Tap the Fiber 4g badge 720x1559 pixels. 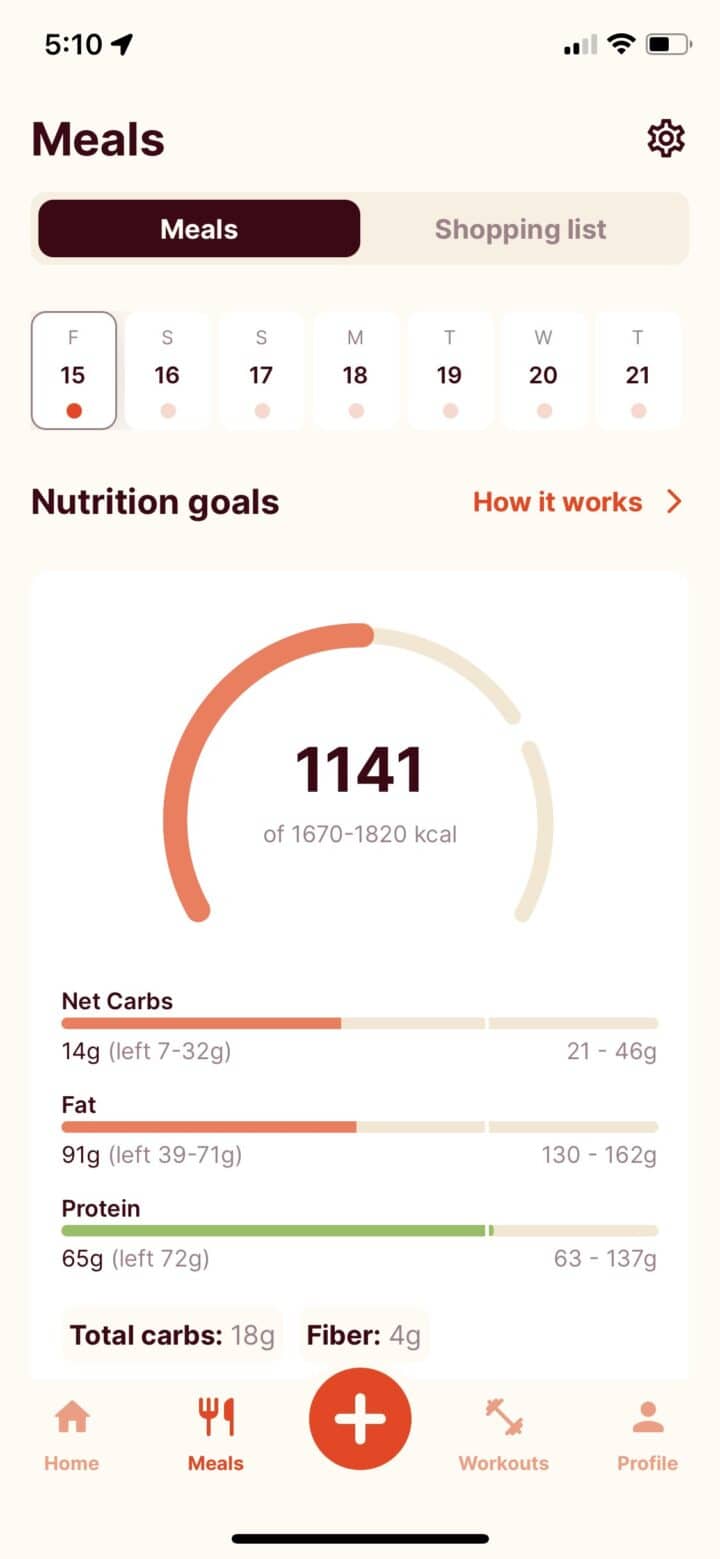click(x=361, y=1335)
